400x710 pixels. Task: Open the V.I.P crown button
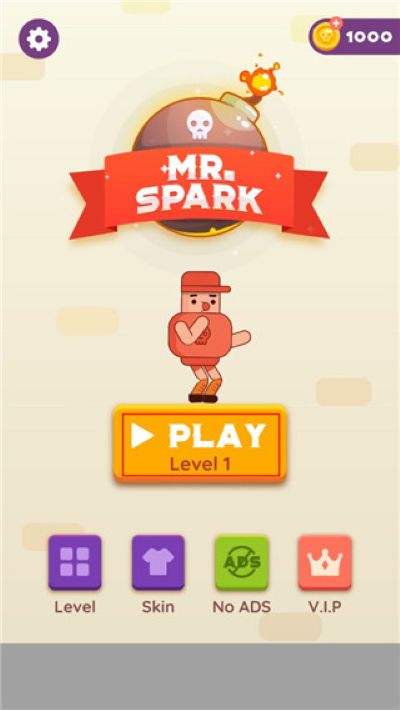tap(325, 562)
